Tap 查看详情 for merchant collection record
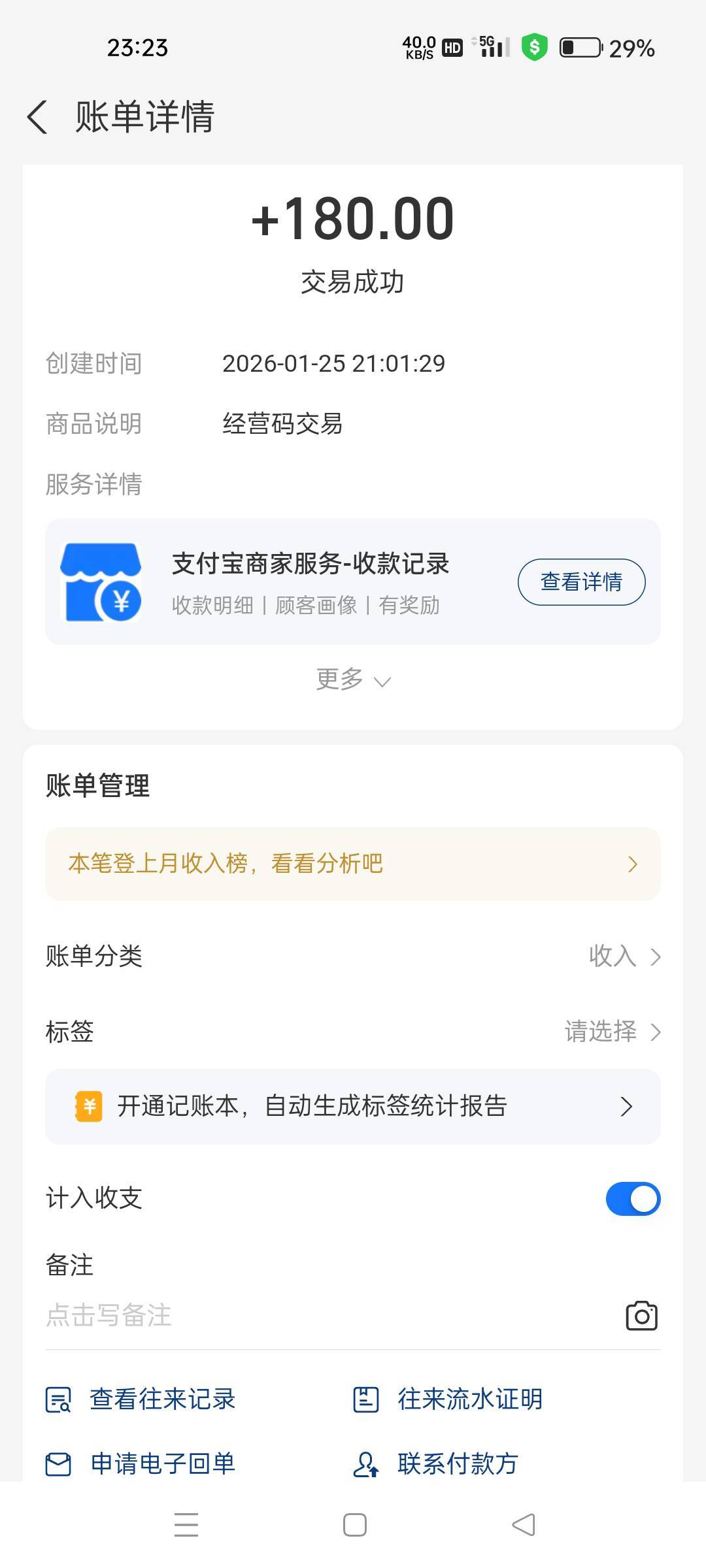 coord(581,581)
